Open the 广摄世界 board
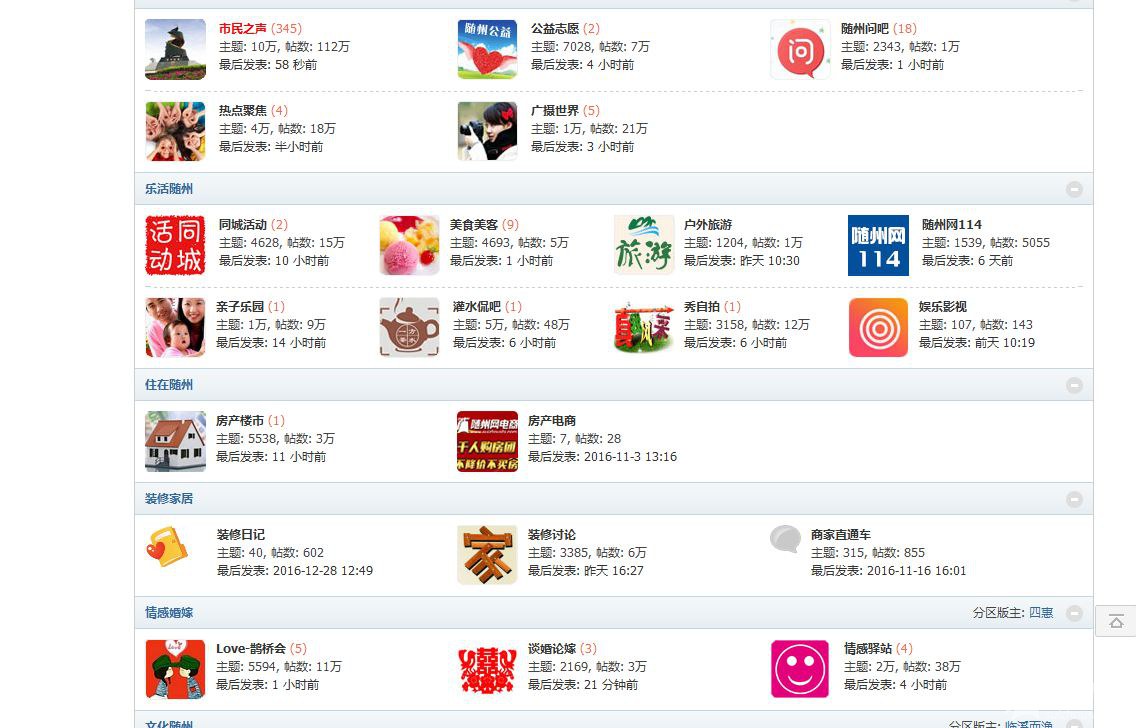1136x728 pixels. pos(555,111)
